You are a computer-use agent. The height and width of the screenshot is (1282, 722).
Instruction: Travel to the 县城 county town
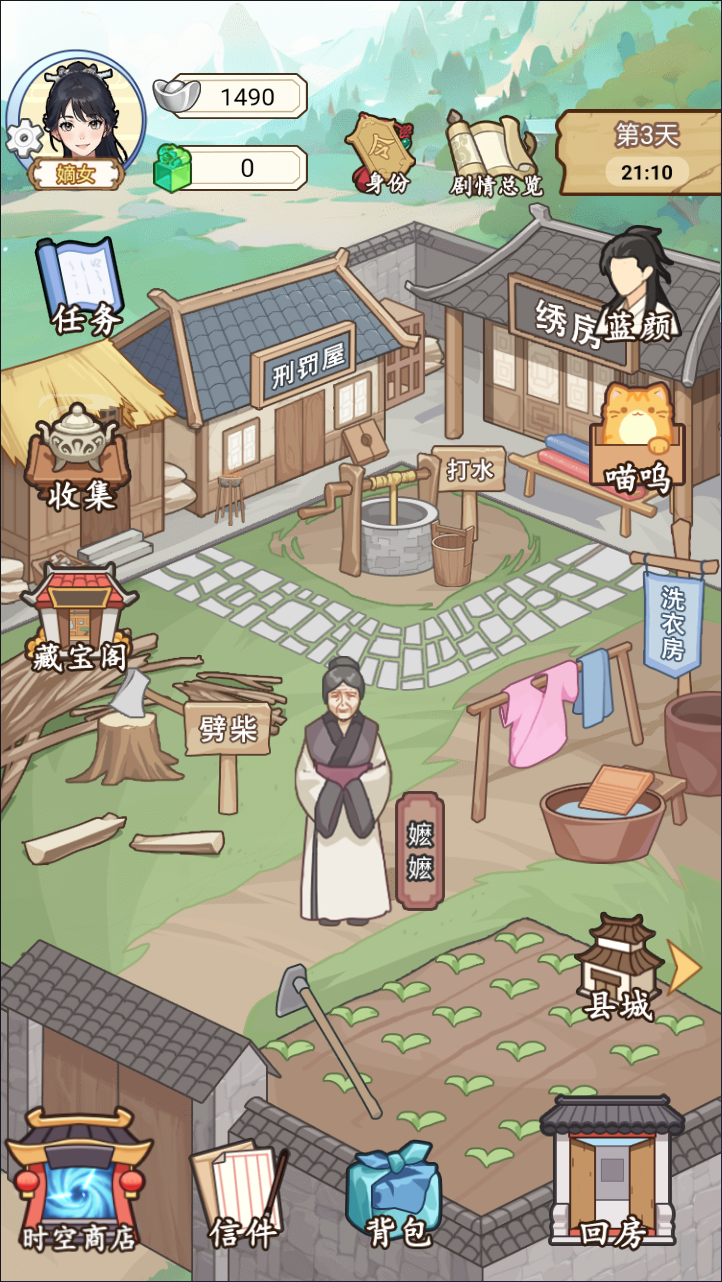620,972
